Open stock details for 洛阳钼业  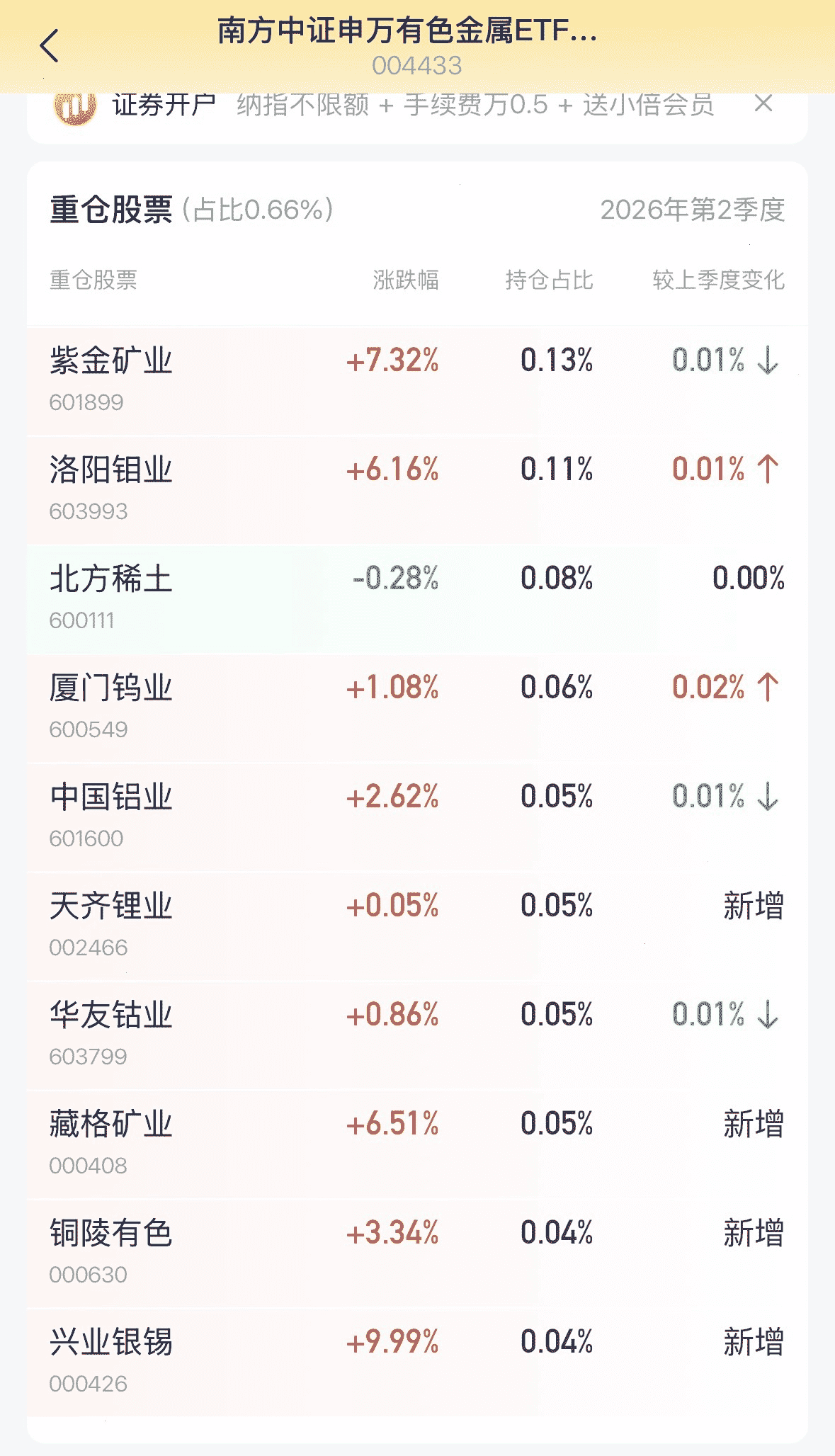(417, 490)
